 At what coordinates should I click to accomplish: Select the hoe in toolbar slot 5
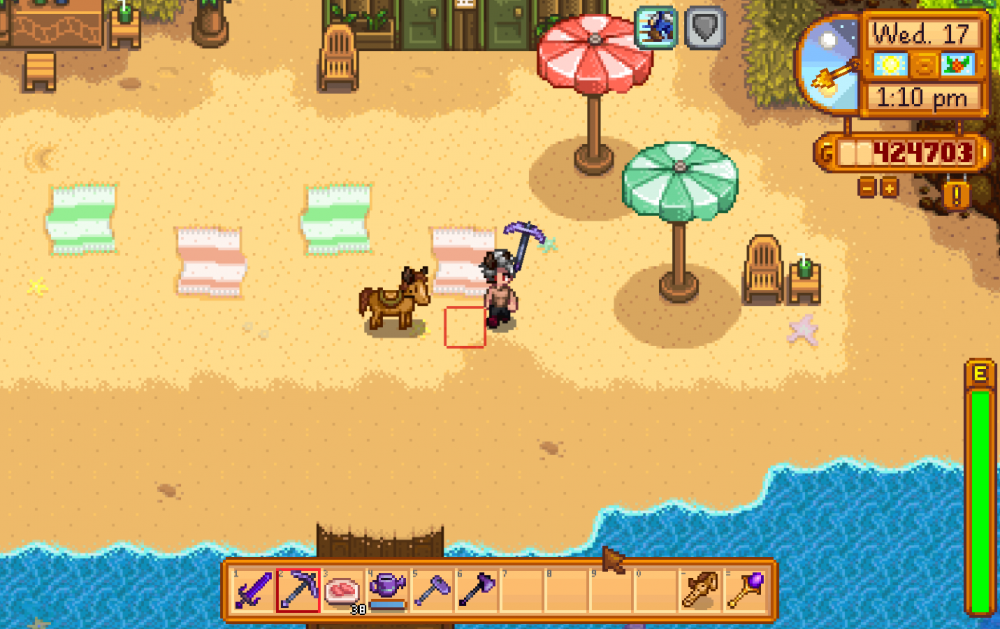431,590
